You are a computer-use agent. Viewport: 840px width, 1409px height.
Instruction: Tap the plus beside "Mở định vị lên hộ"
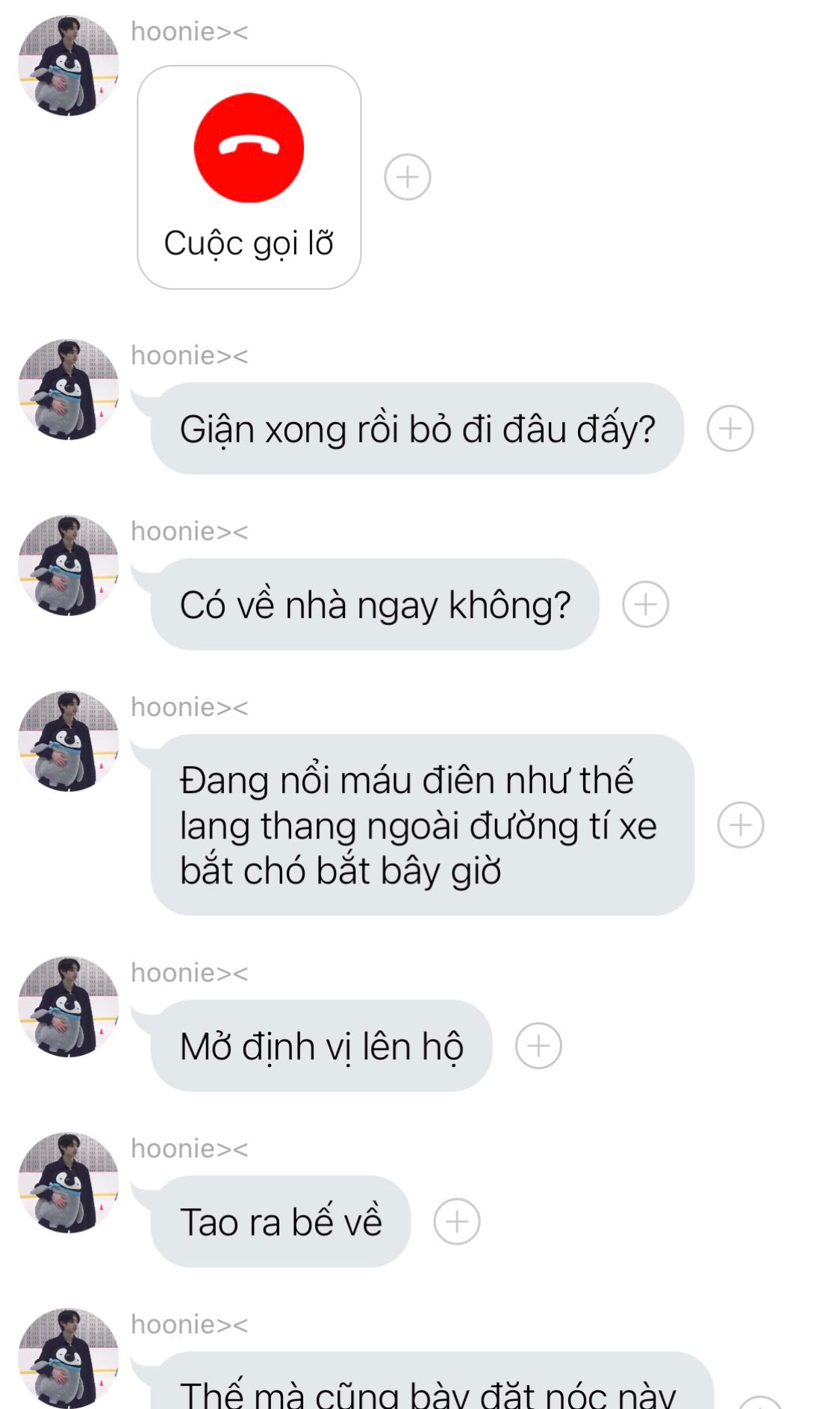[x=538, y=1045]
